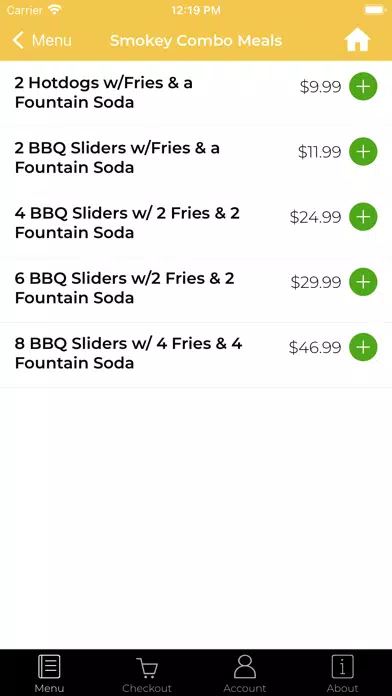Add 4 BBQ Sliders combo for $24.99
392x696 pixels.
[x=363, y=217]
